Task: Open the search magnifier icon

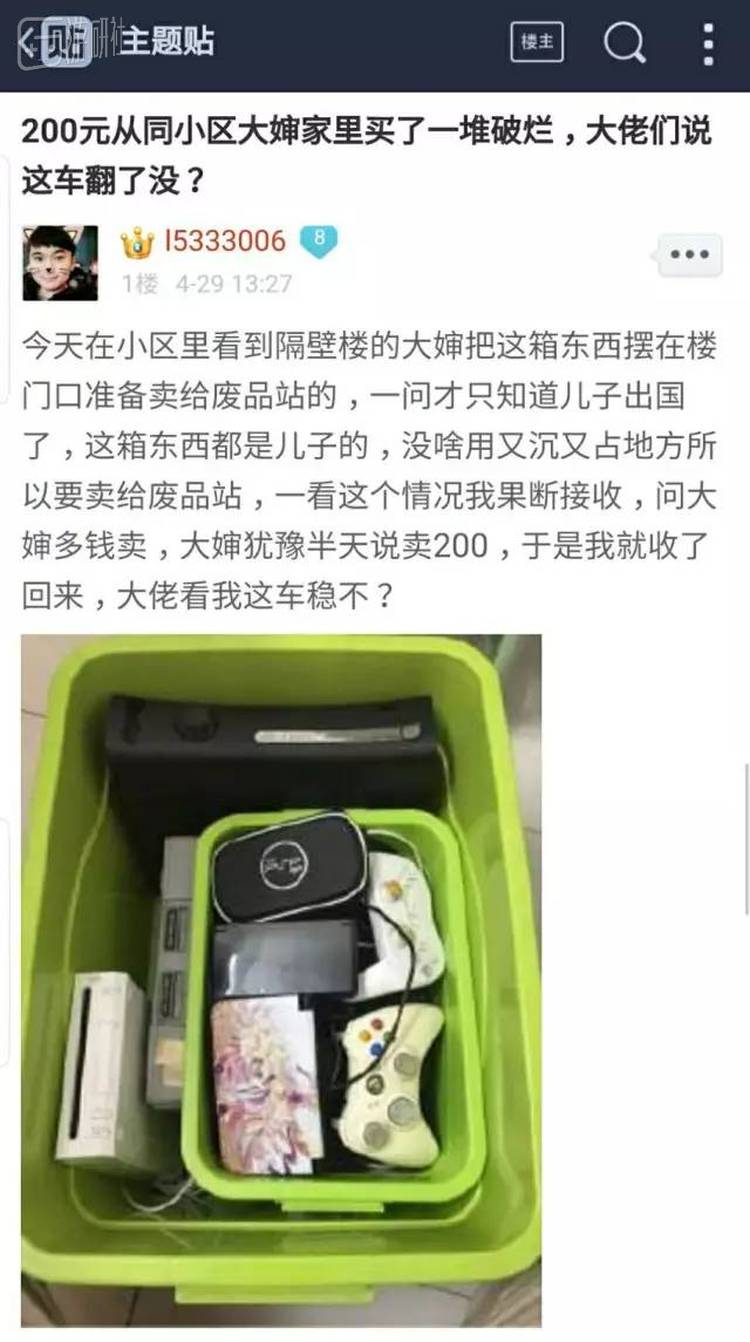Action: click(x=624, y=43)
